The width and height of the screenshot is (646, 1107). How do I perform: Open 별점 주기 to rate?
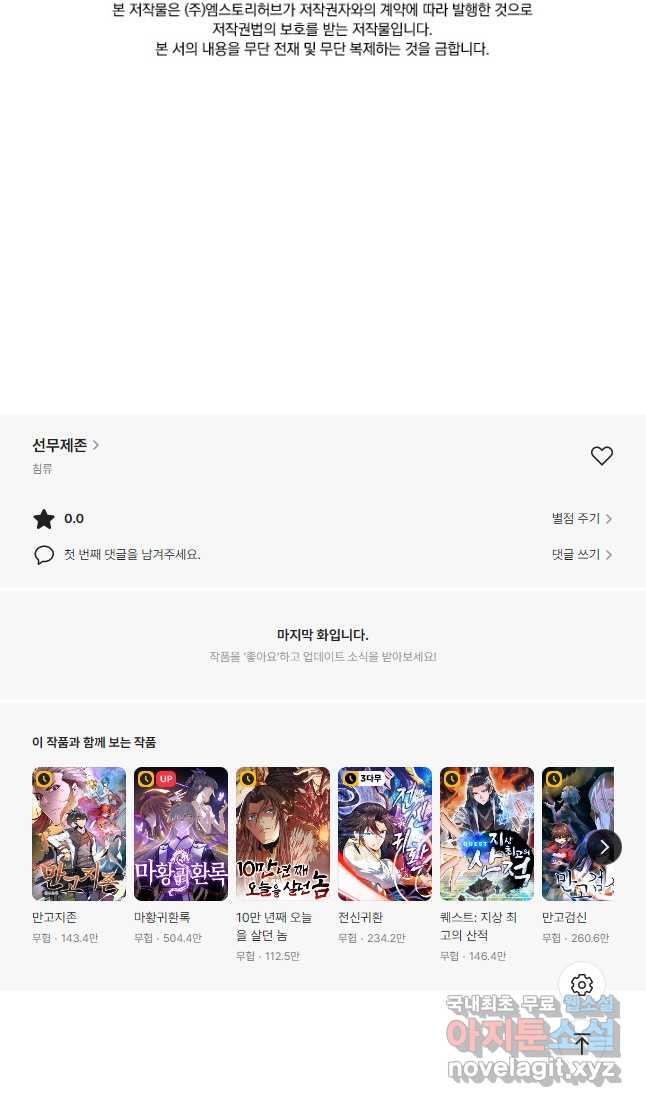(x=582, y=519)
